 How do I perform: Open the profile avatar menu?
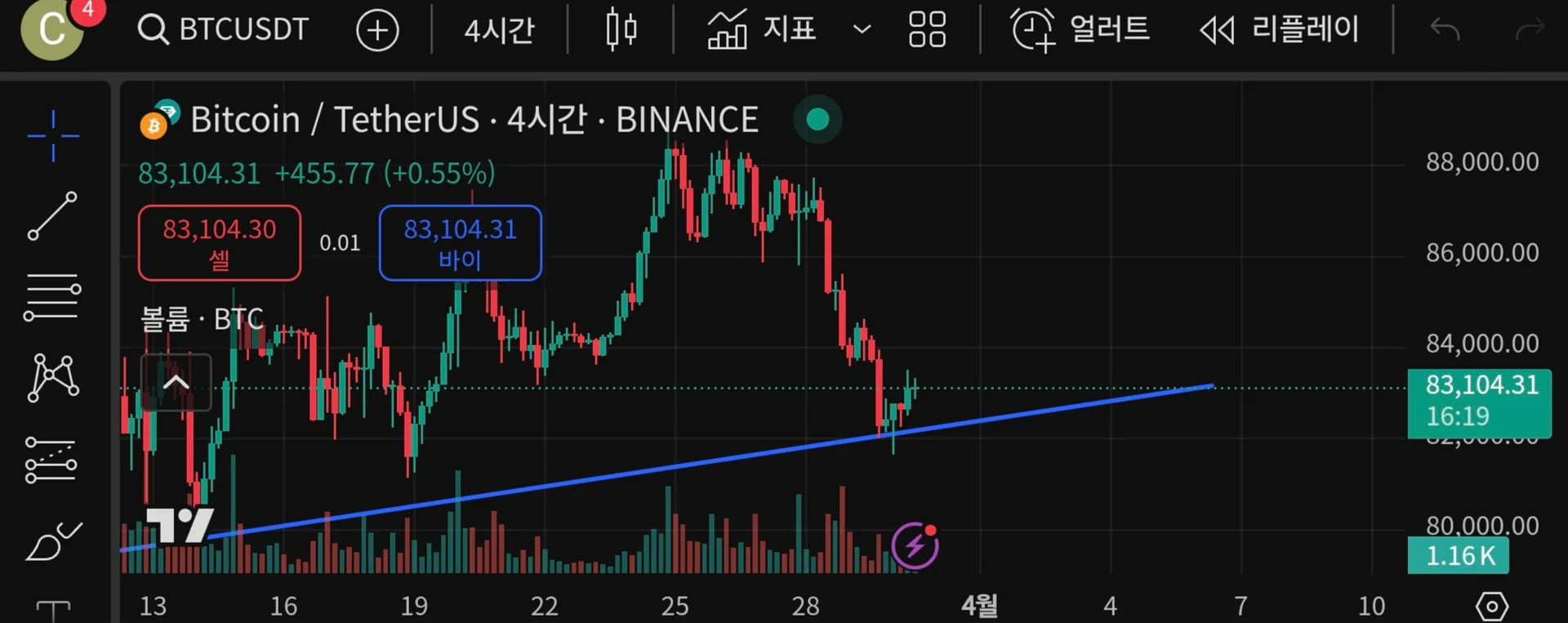point(51,29)
